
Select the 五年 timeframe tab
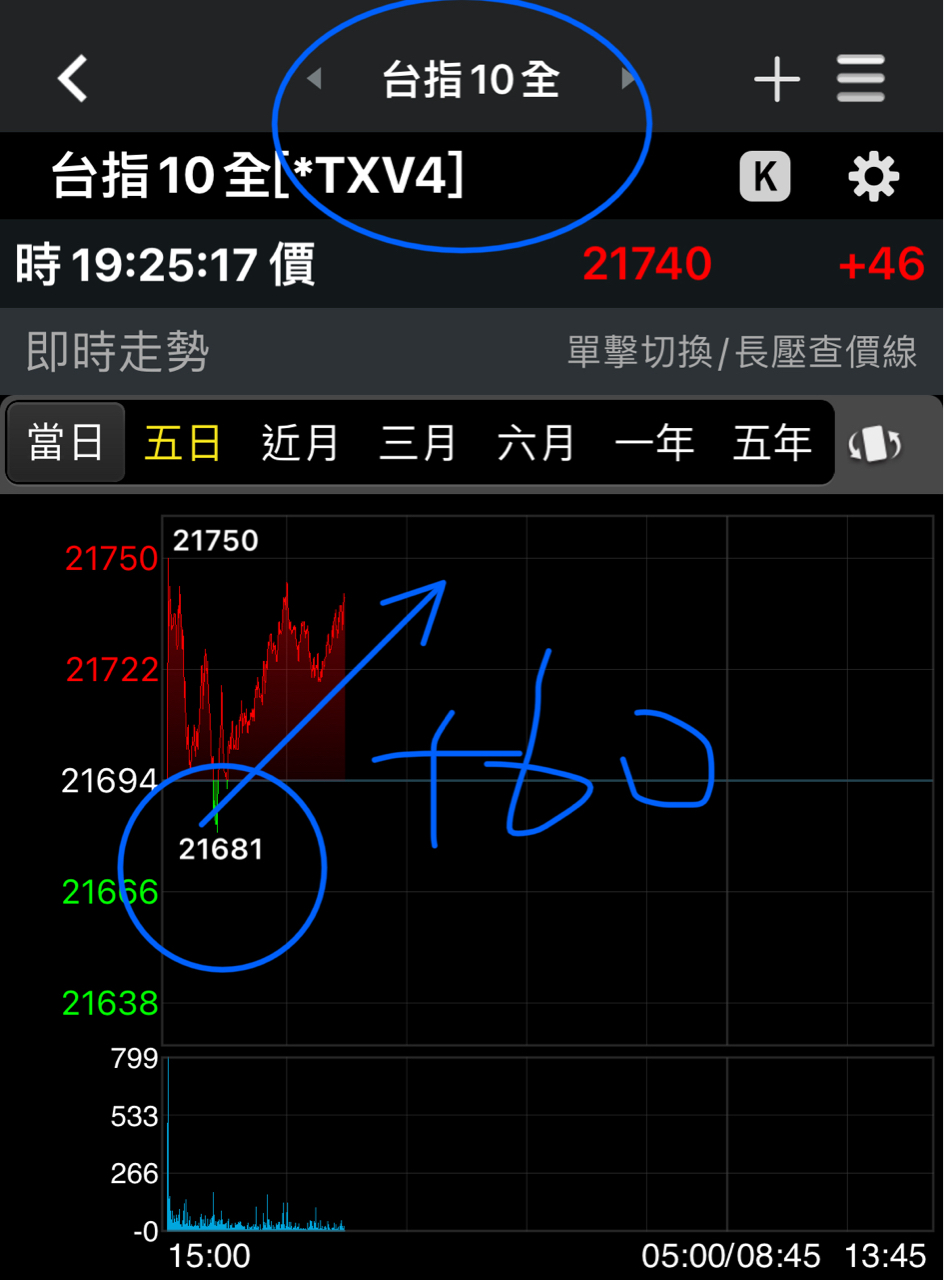coord(772,442)
